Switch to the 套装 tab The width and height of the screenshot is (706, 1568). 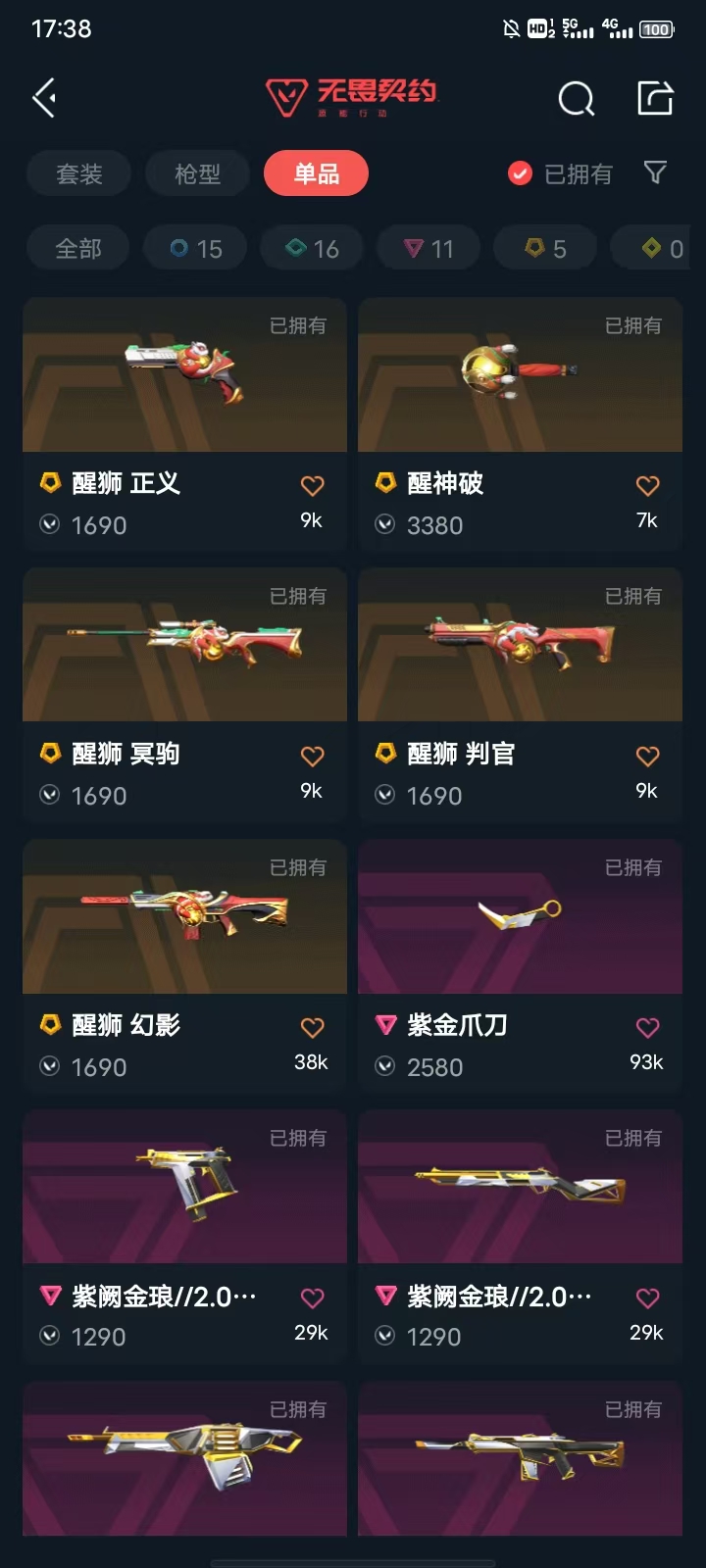point(79,174)
